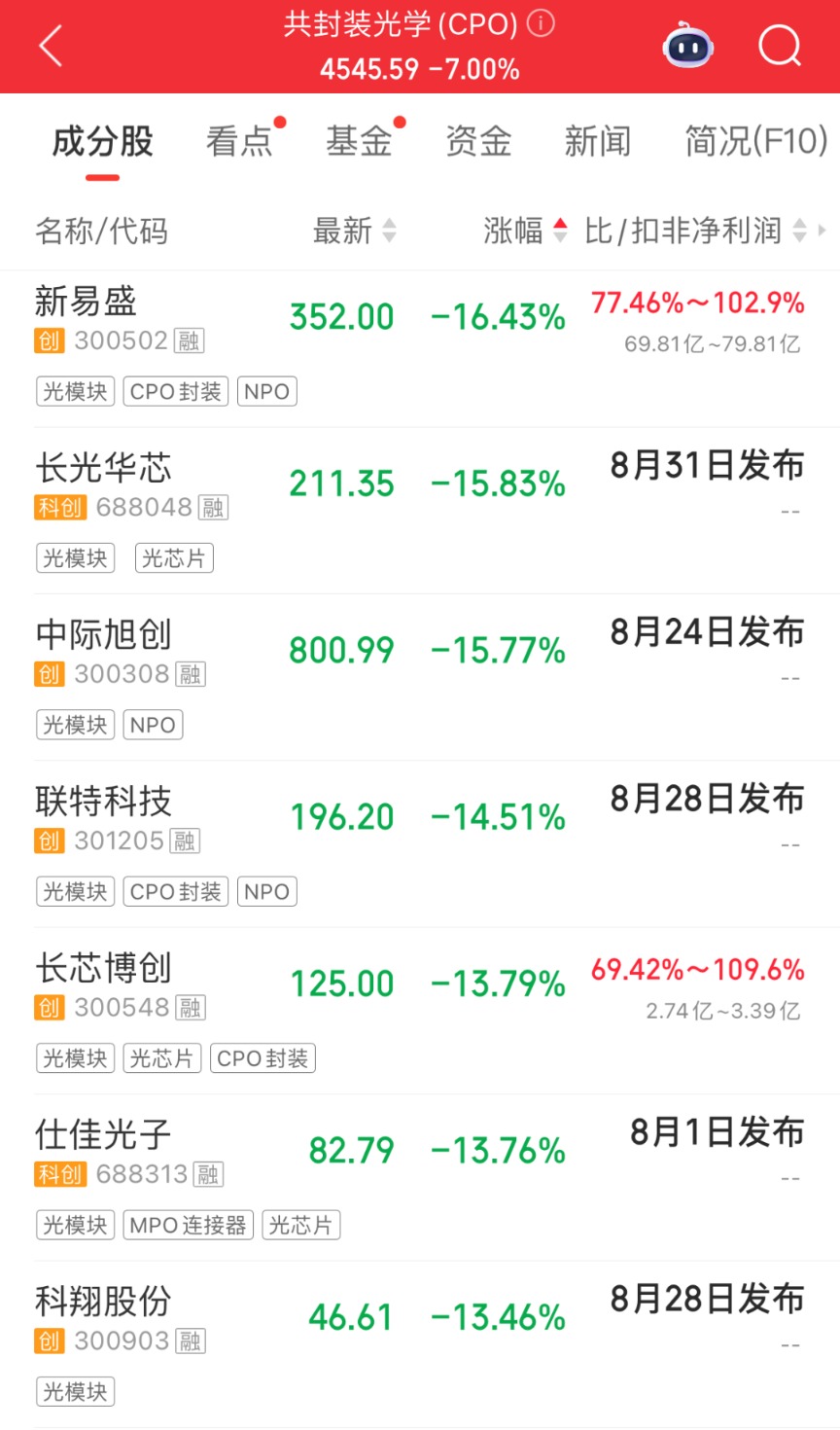This screenshot has width=840, height=1430.
Task: Sort by 扣非净利润 column
Action: click(x=695, y=231)
